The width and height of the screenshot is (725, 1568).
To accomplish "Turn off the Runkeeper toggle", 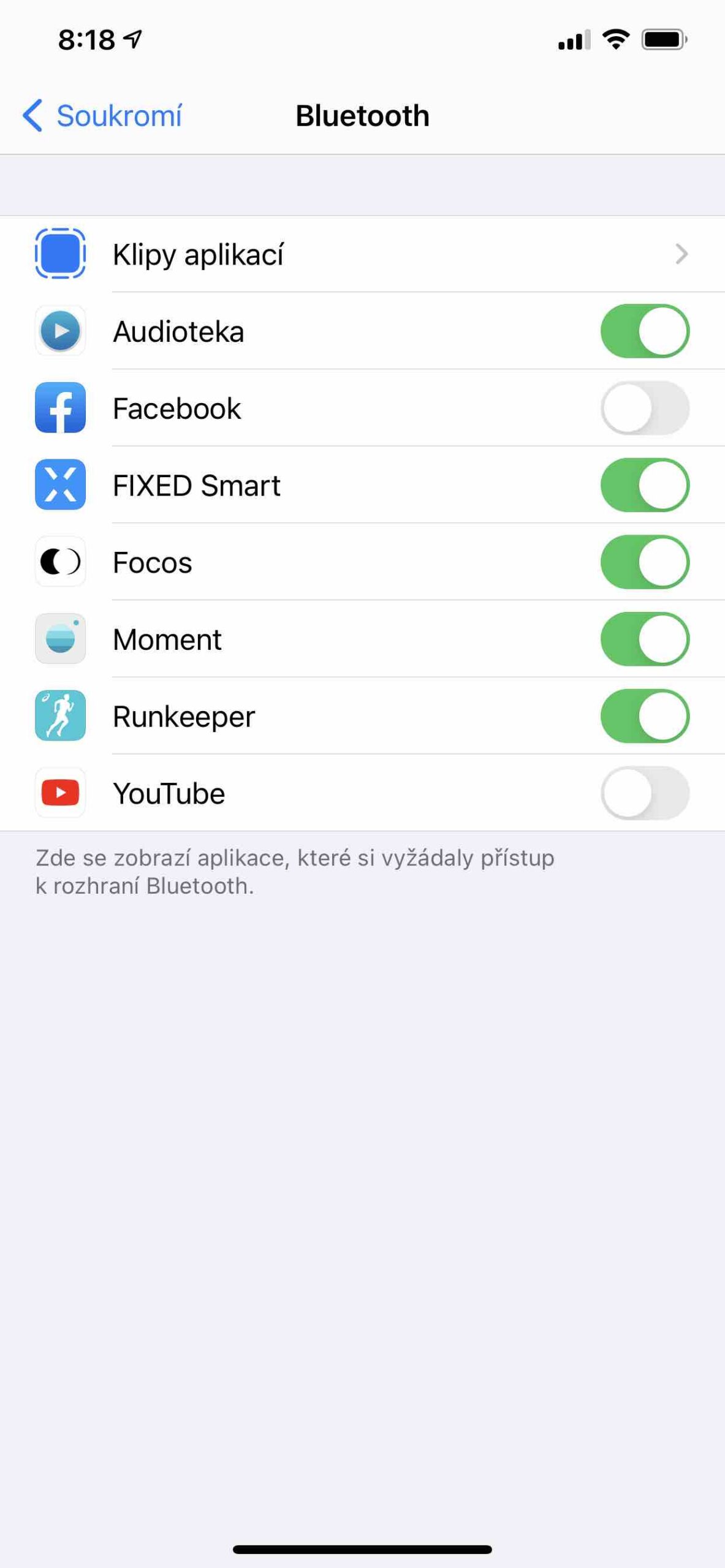I will [x=645, y=716].
